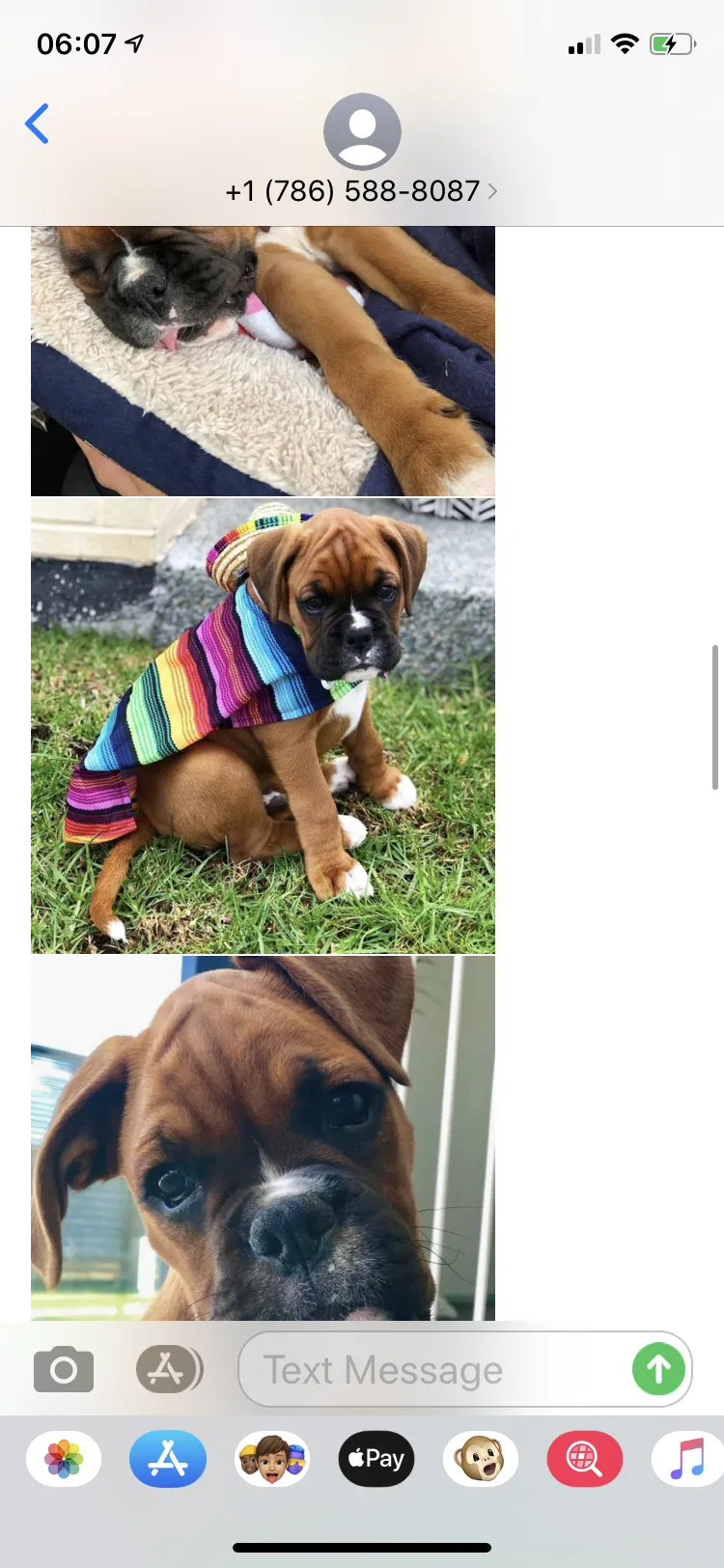Open the camera to take a photo
Screen dimensions: 724x1568
pyautogui.click(x=64, y=1369)
